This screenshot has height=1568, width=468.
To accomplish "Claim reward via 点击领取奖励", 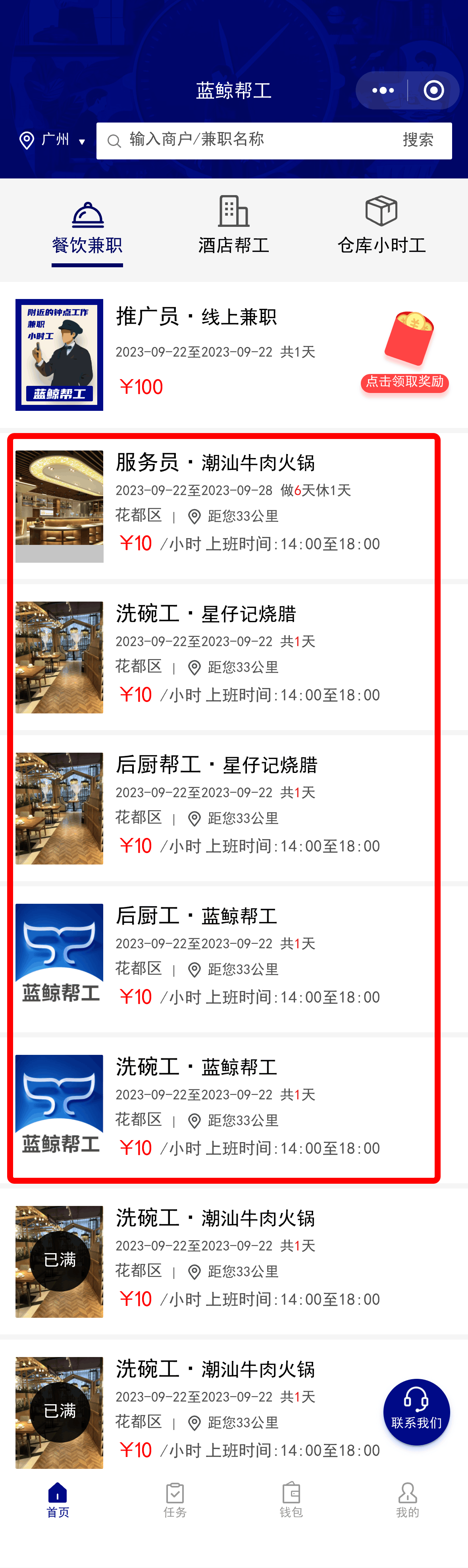I will [405, 381].
